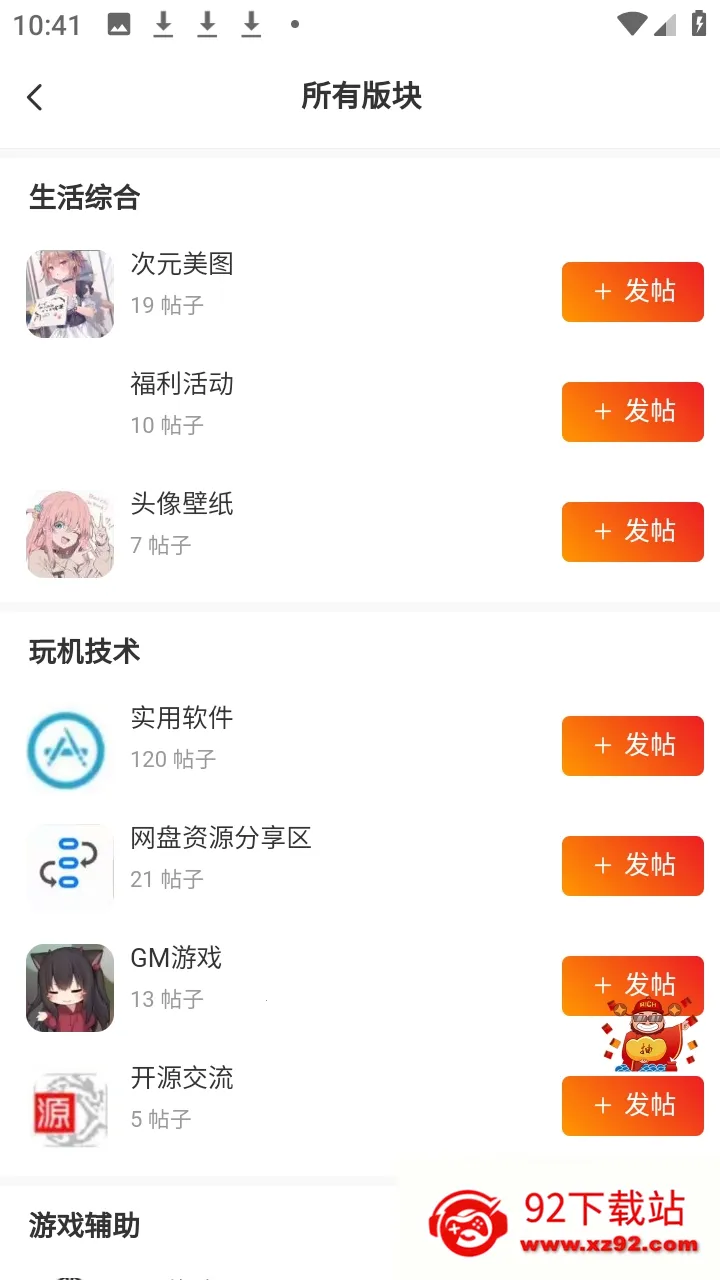Open the GM游戏 cat-girl thumbnail
The width and height of the screenshot is (720, 1280).
click(x=69, y=987)
